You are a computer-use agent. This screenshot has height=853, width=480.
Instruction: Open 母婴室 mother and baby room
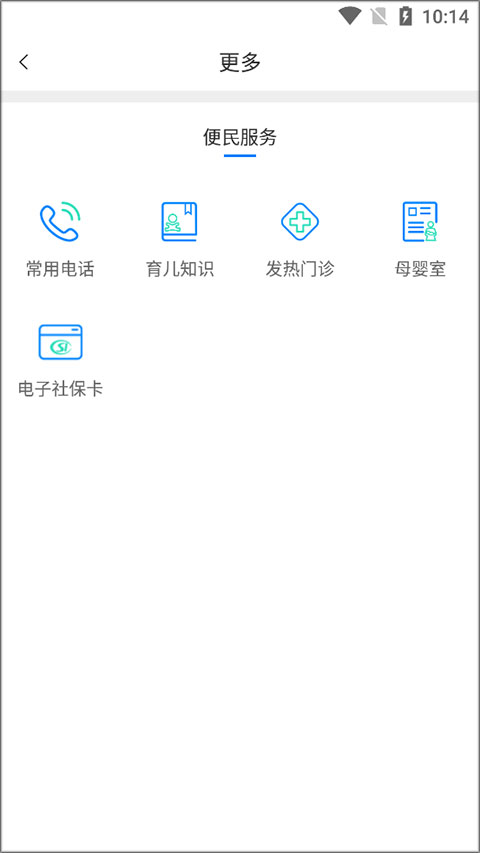(x=420, y=239)
